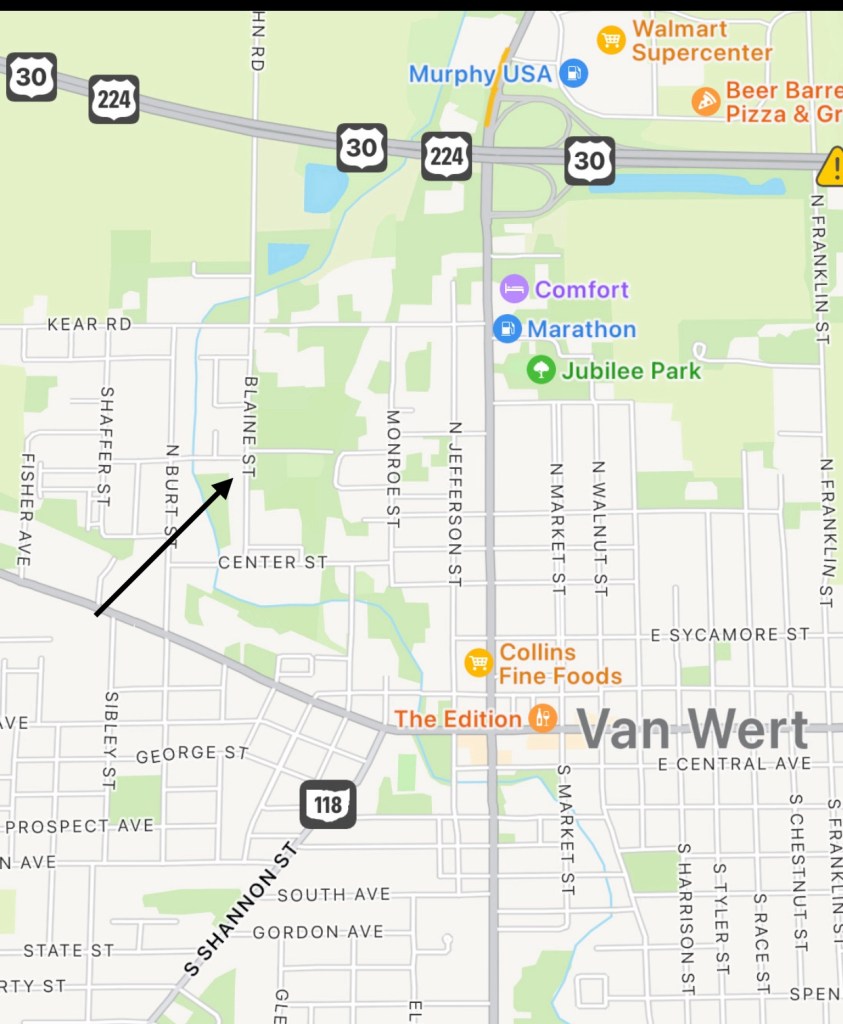This screenshot has width=843, height=1024.
Task: Select the Murphy USA gas station marker
Action: 574,73
